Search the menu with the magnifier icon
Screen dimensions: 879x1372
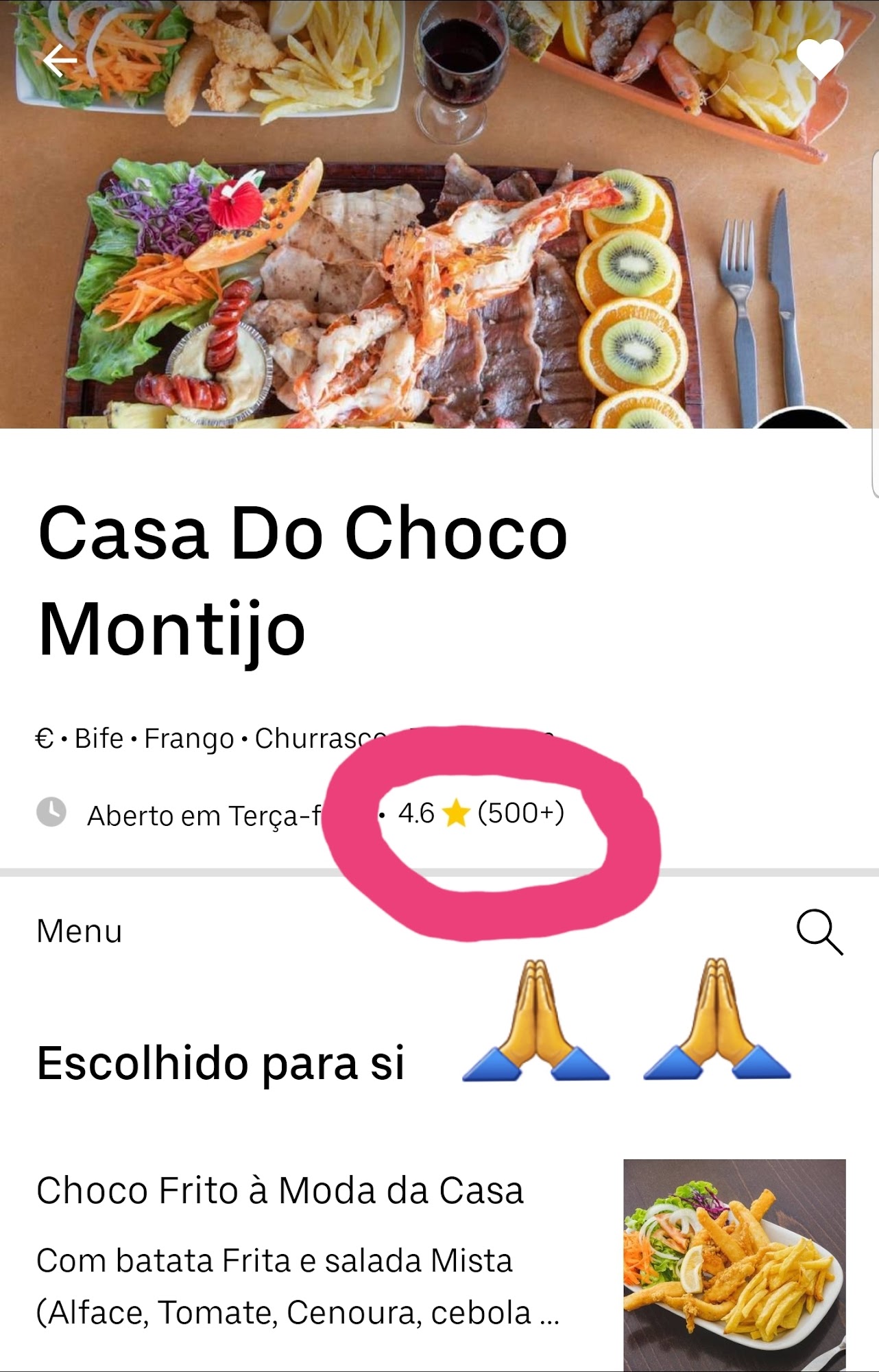(x=819, y=932)
